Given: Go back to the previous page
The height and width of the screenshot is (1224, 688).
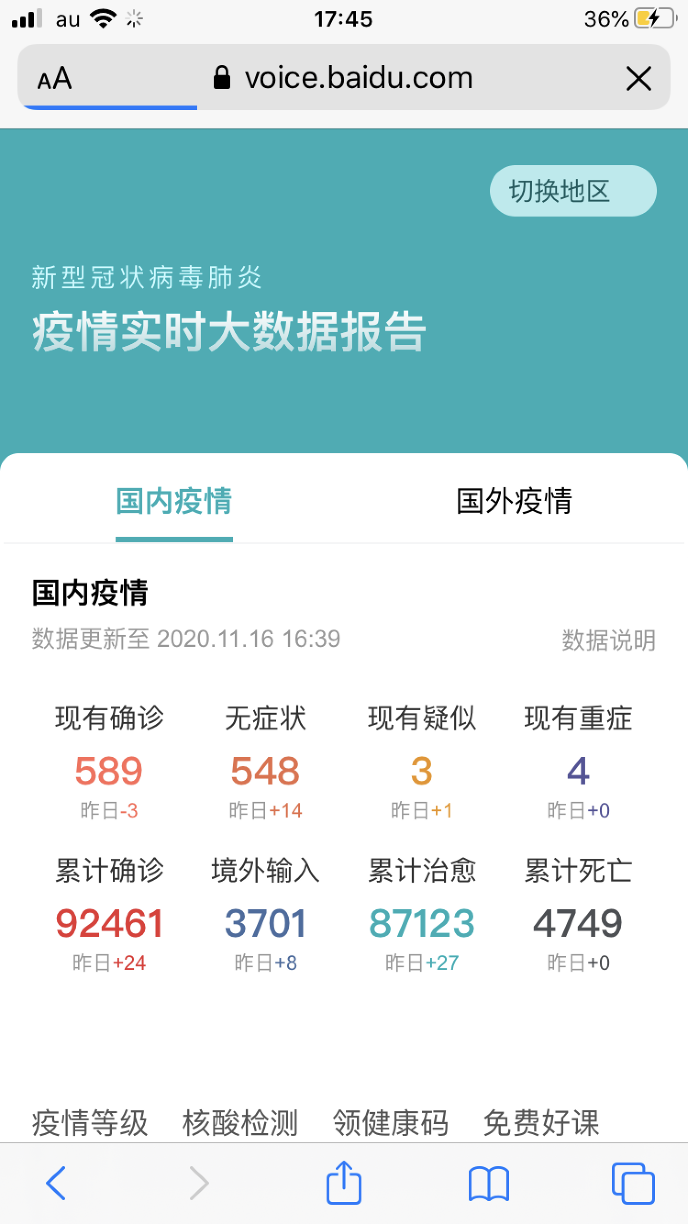Looking at the screenshot, I should [x=56, y=1184].
